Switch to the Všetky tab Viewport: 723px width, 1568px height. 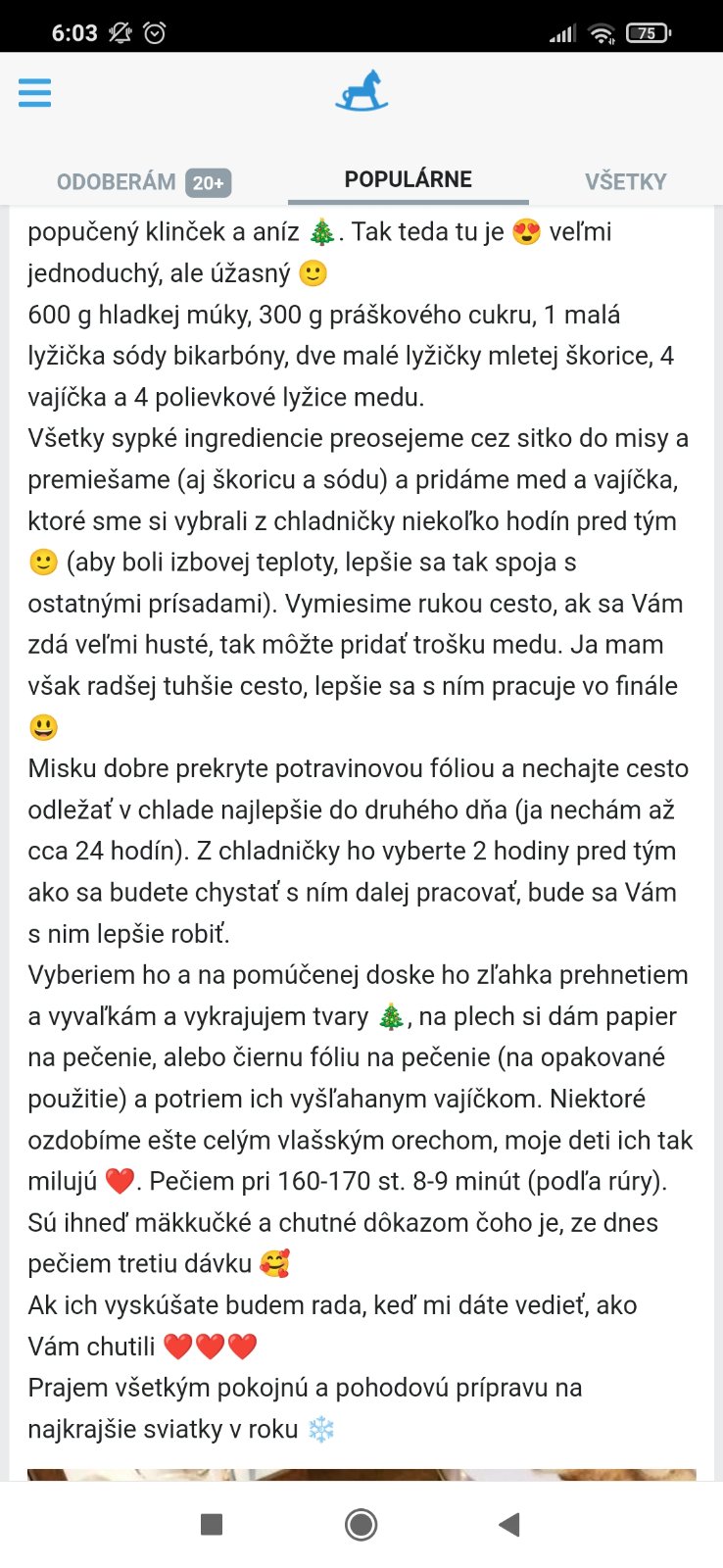point(625,181)
